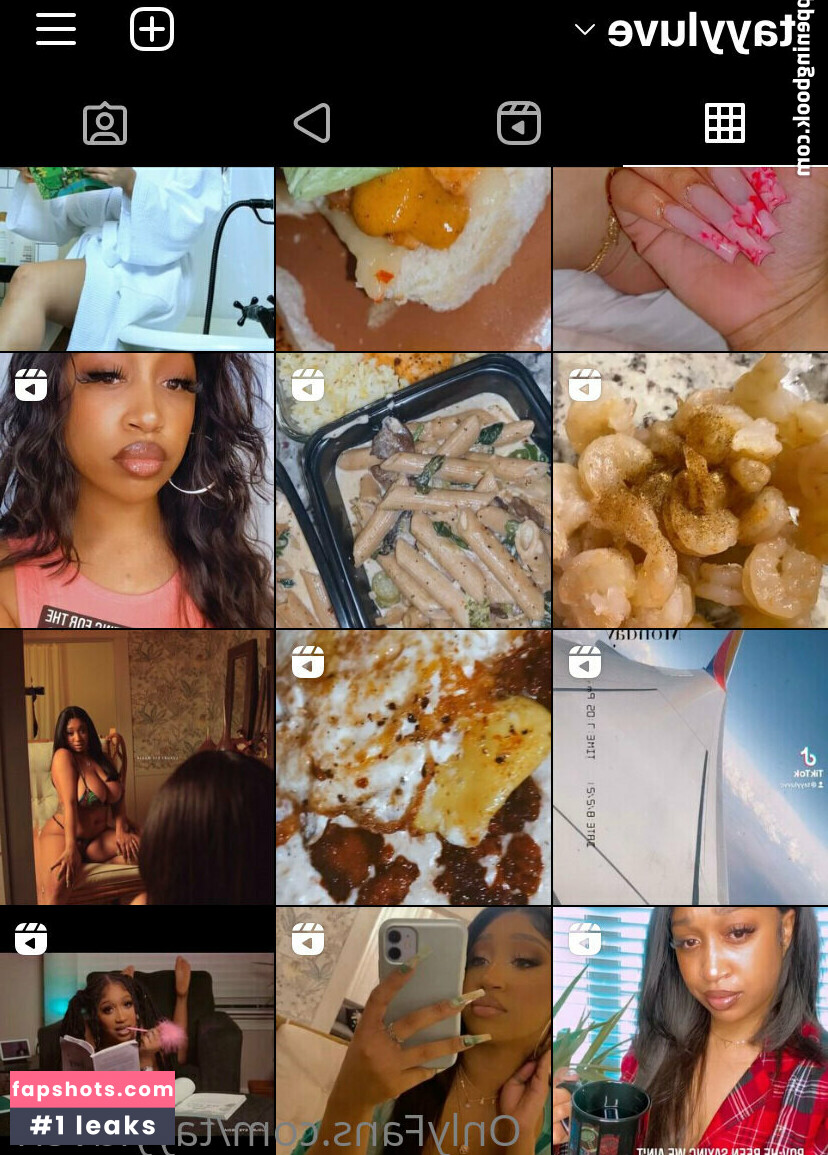Image resolution: width=828 pixels, height=1155 pixels.
Task: Switch to the Reels tab
Action: 518,123
